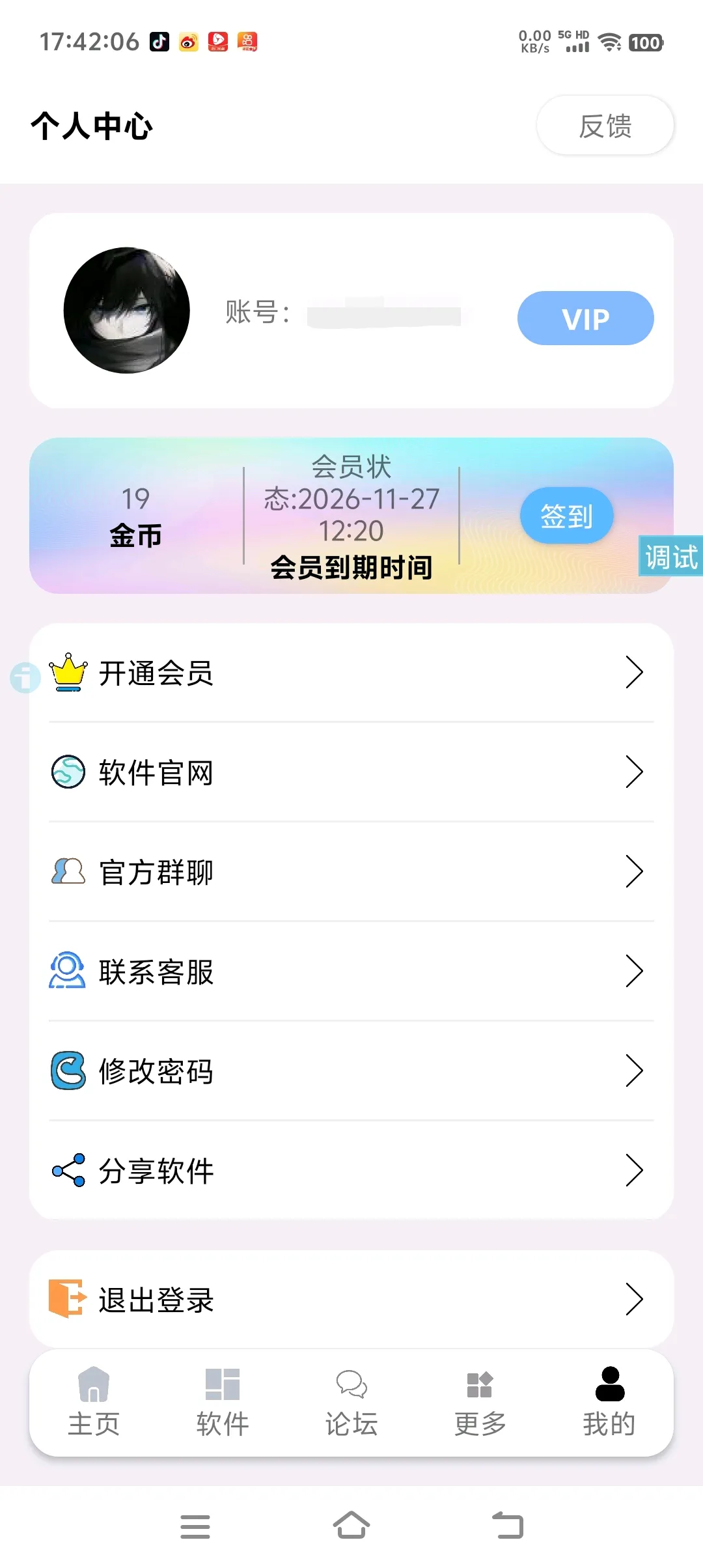
Task: Tap 签到 to check in
Action: pos(566,516)
